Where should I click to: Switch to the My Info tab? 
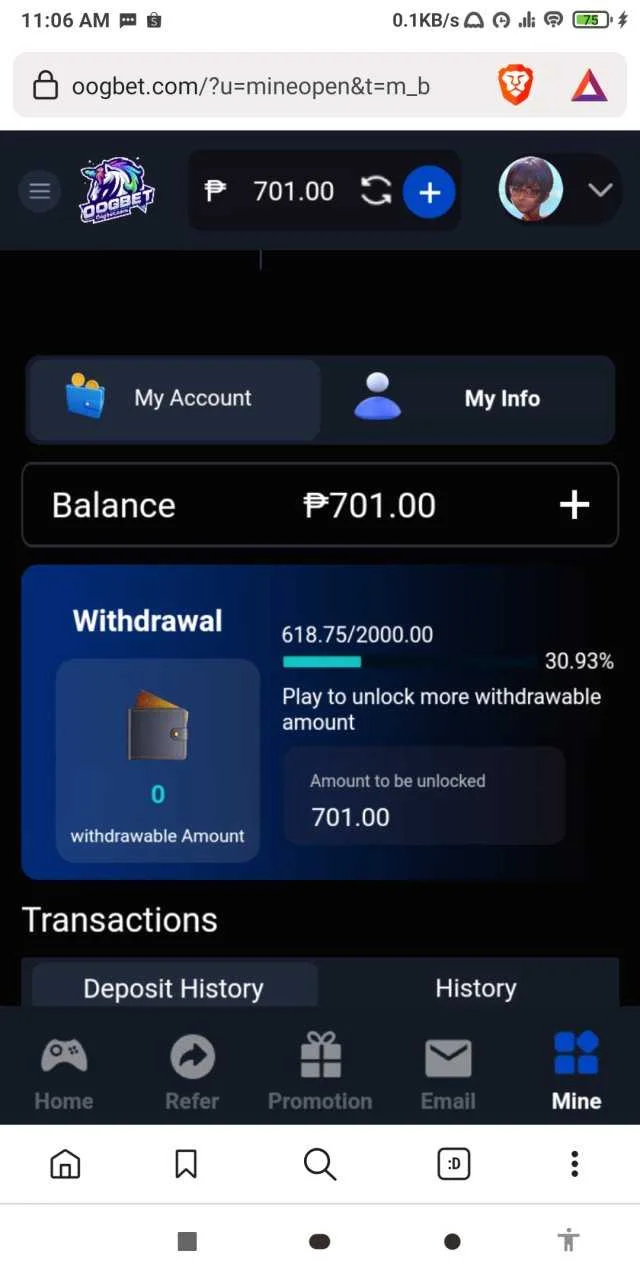(466, 398)
